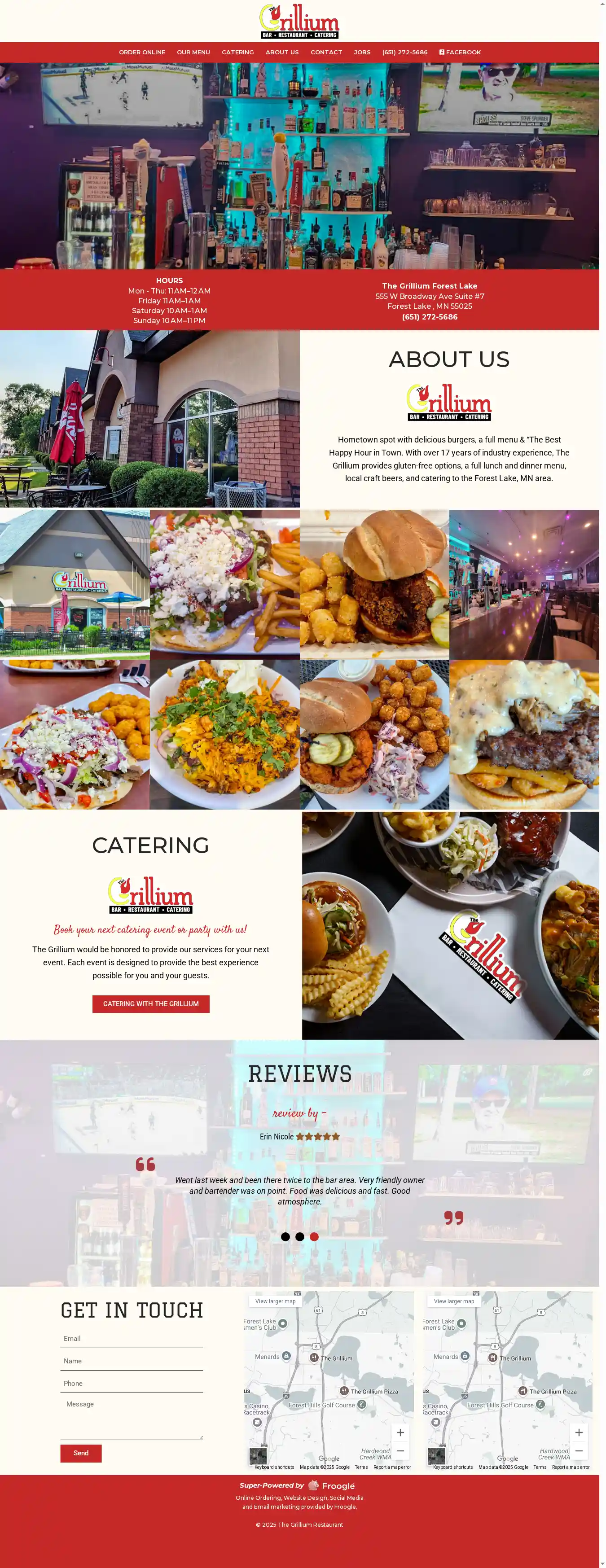View the Jobs page

362,53
